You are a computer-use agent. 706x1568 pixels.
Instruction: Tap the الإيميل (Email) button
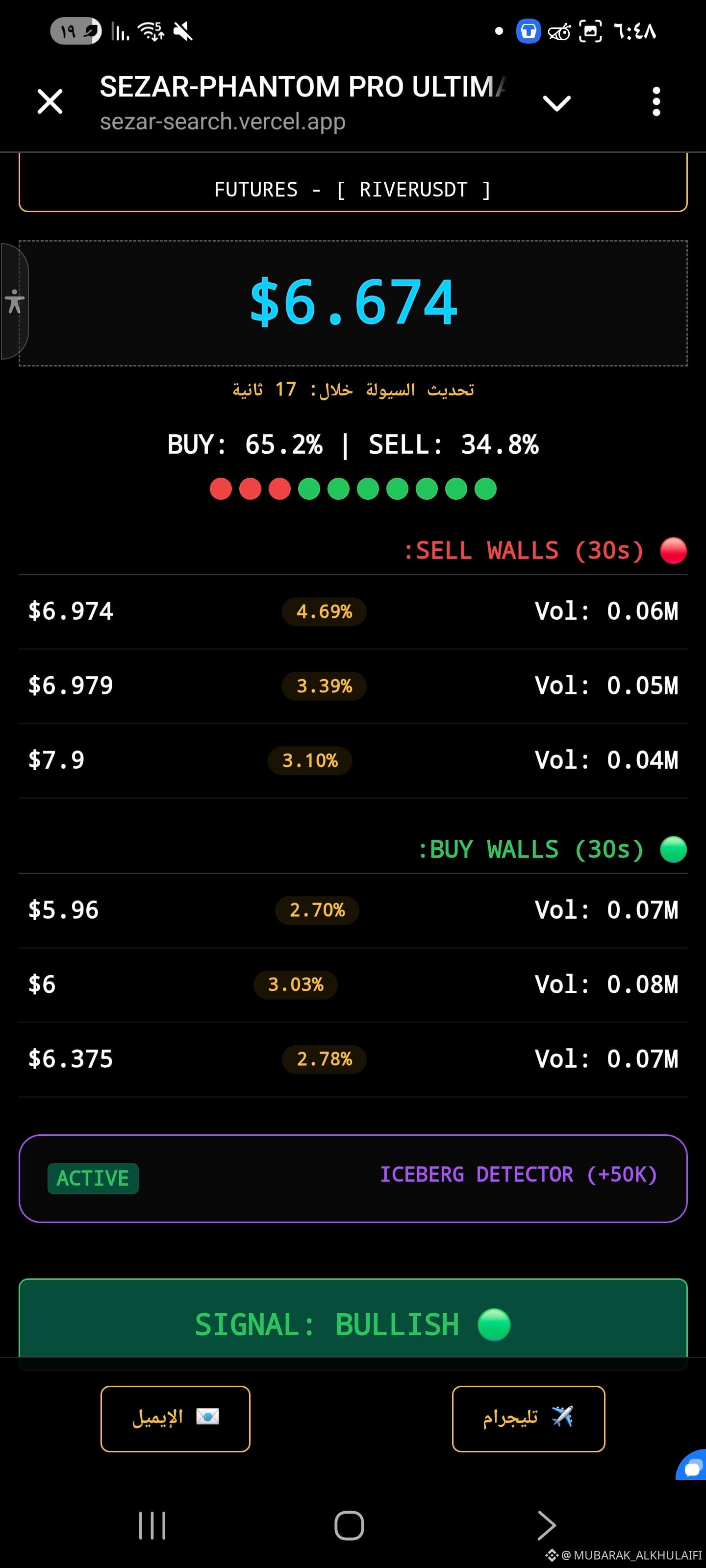click(x=176, y=1418)
